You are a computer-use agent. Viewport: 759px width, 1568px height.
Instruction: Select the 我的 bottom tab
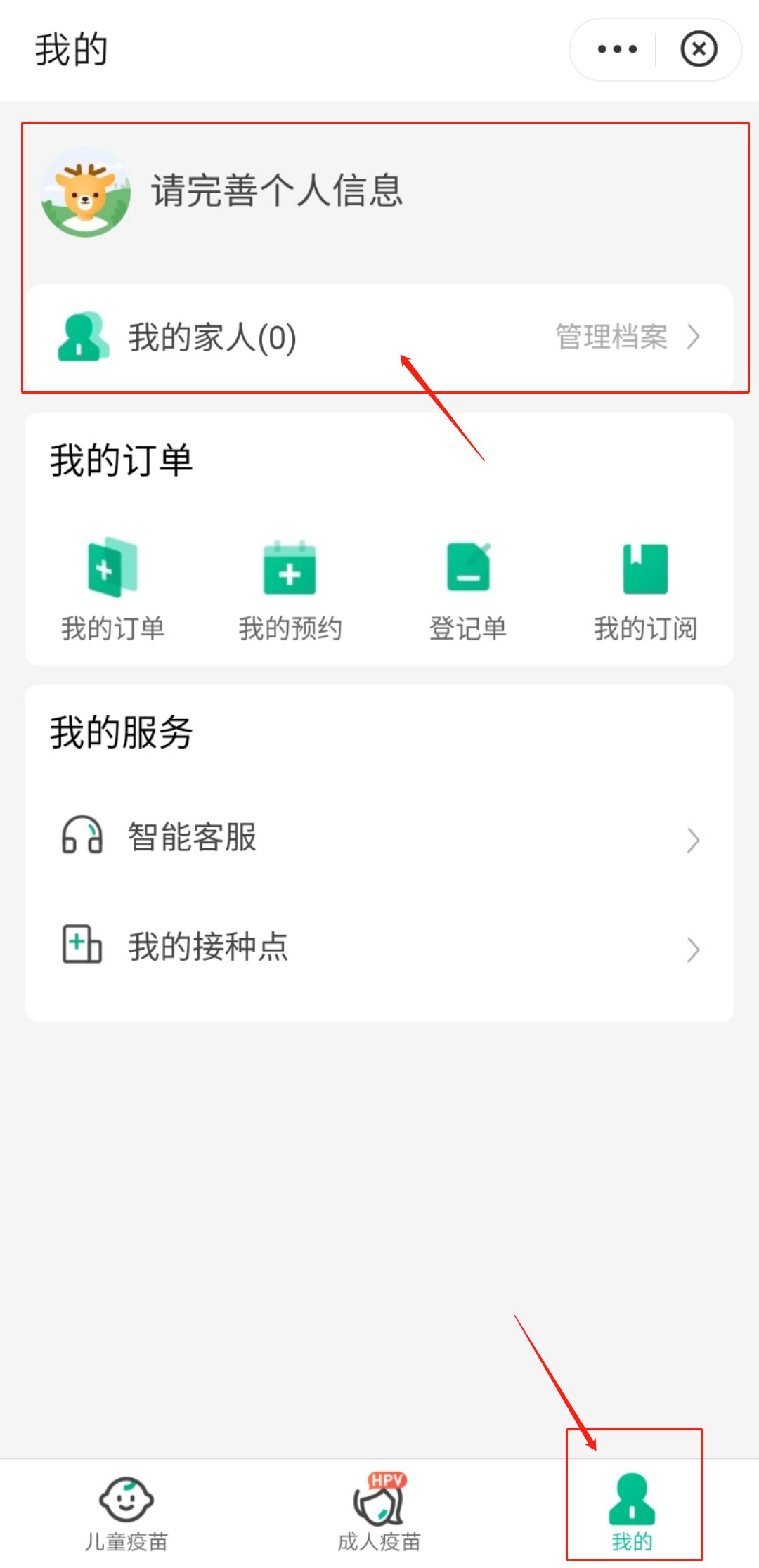click(x=632, y=1512)
